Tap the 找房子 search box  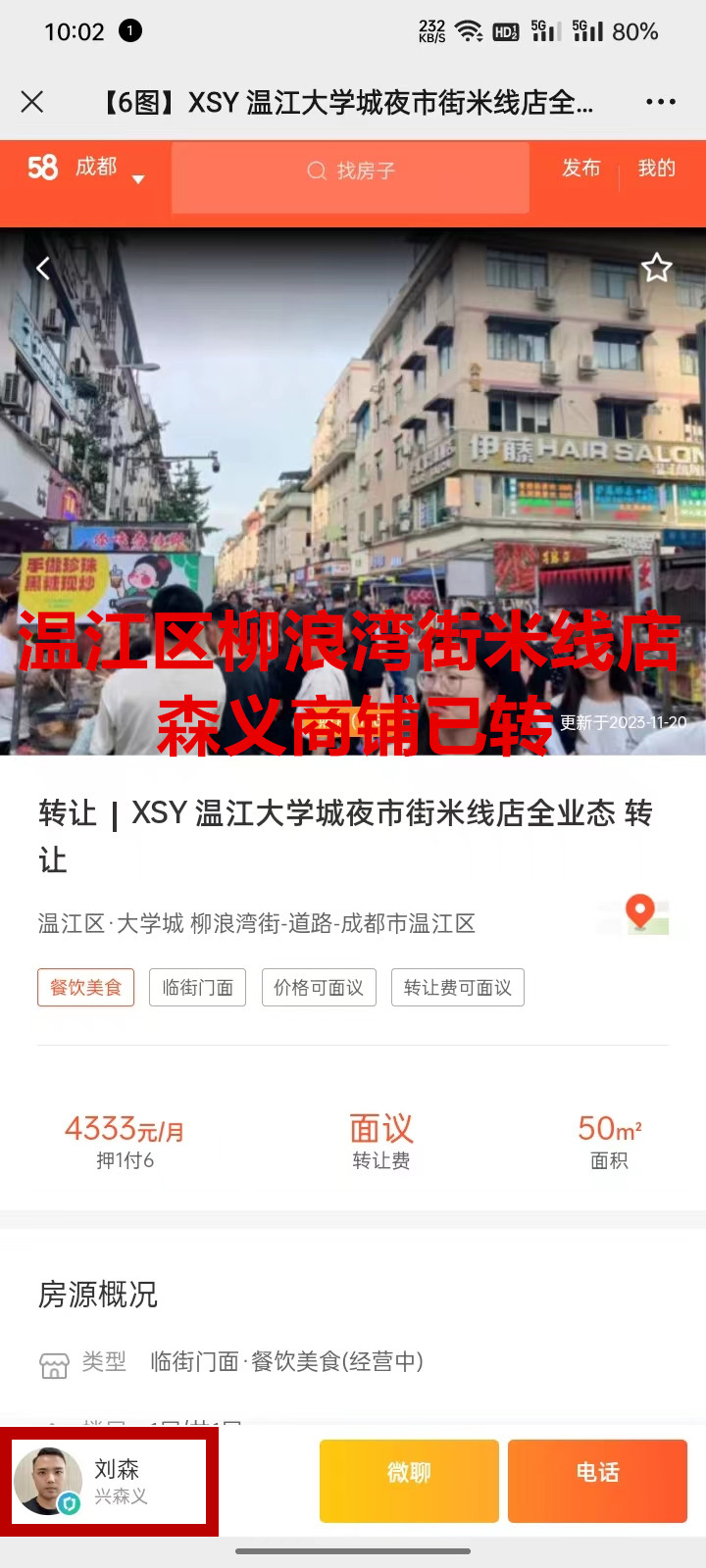click(350, 171)
